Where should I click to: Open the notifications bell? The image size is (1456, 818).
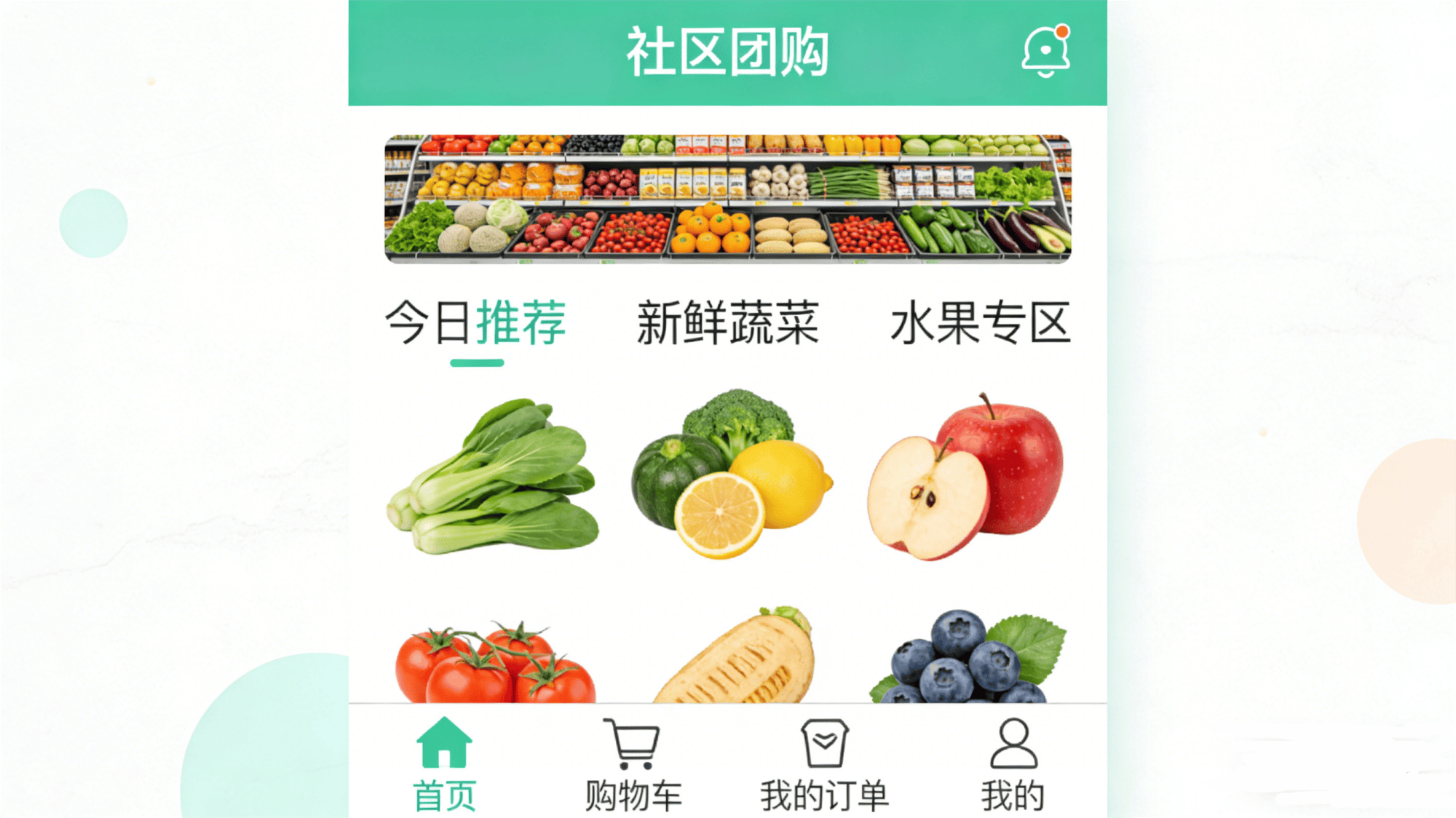(x=1045, y=52)
